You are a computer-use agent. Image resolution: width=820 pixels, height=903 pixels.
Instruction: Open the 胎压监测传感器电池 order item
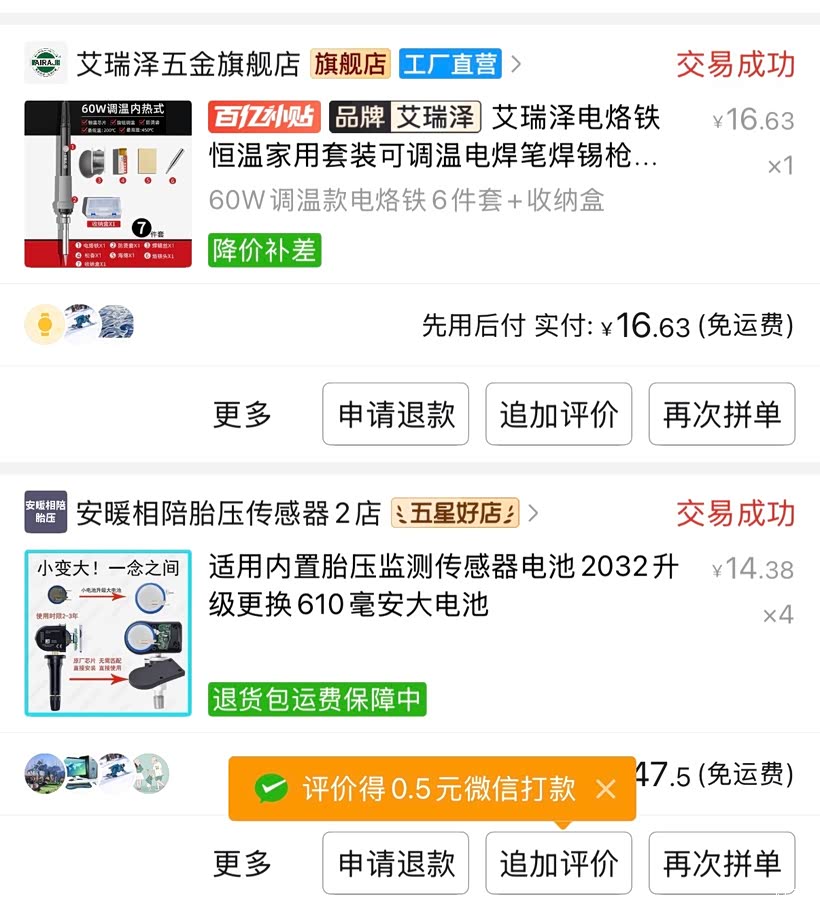[x=409, y=633]
